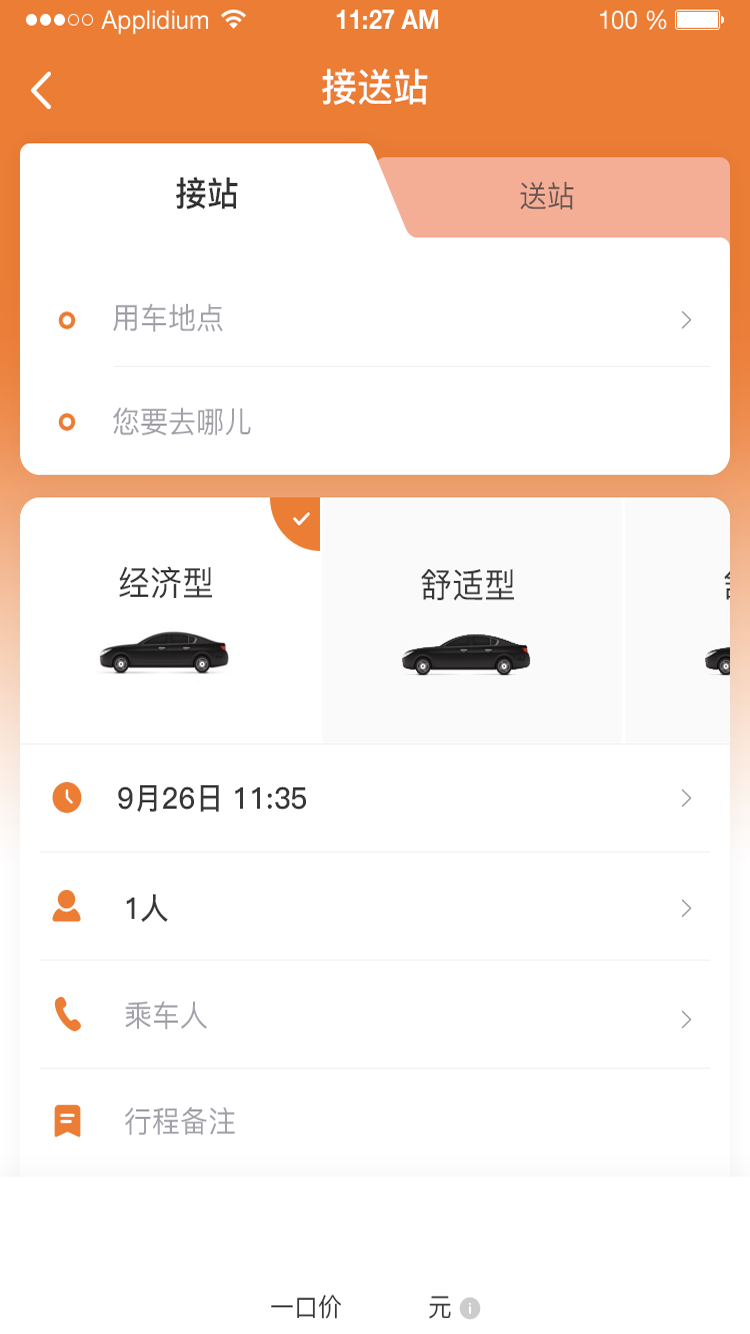The height and width of the screenshot is (1334, 750).
Task: Choose the 舒适型 car type
Action: tap(468, 622)
